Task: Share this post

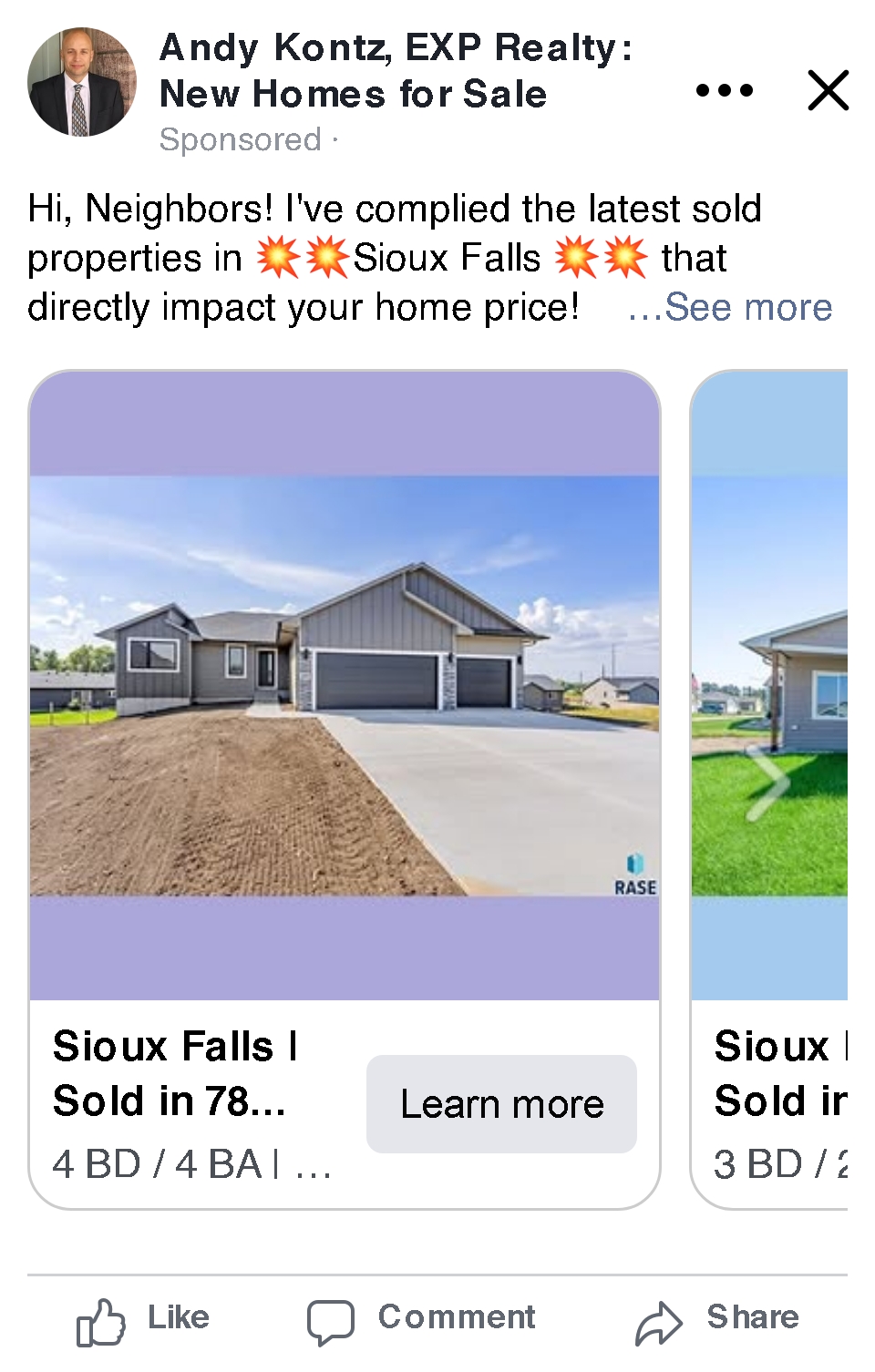Action: (717, 1319)
